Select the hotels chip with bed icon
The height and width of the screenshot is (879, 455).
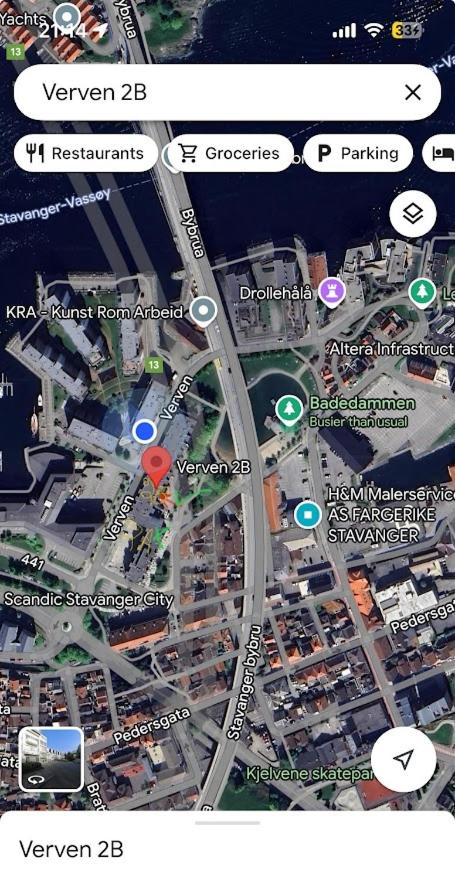pyautogui.click(x=439, y=153)
